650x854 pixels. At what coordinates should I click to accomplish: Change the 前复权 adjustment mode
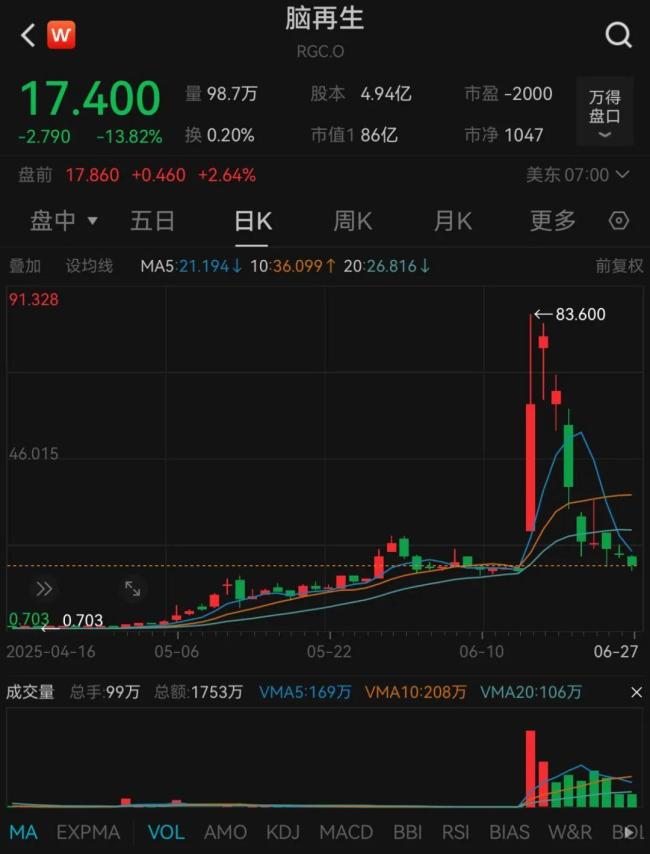pyautogui.click(x=619, y=266)
